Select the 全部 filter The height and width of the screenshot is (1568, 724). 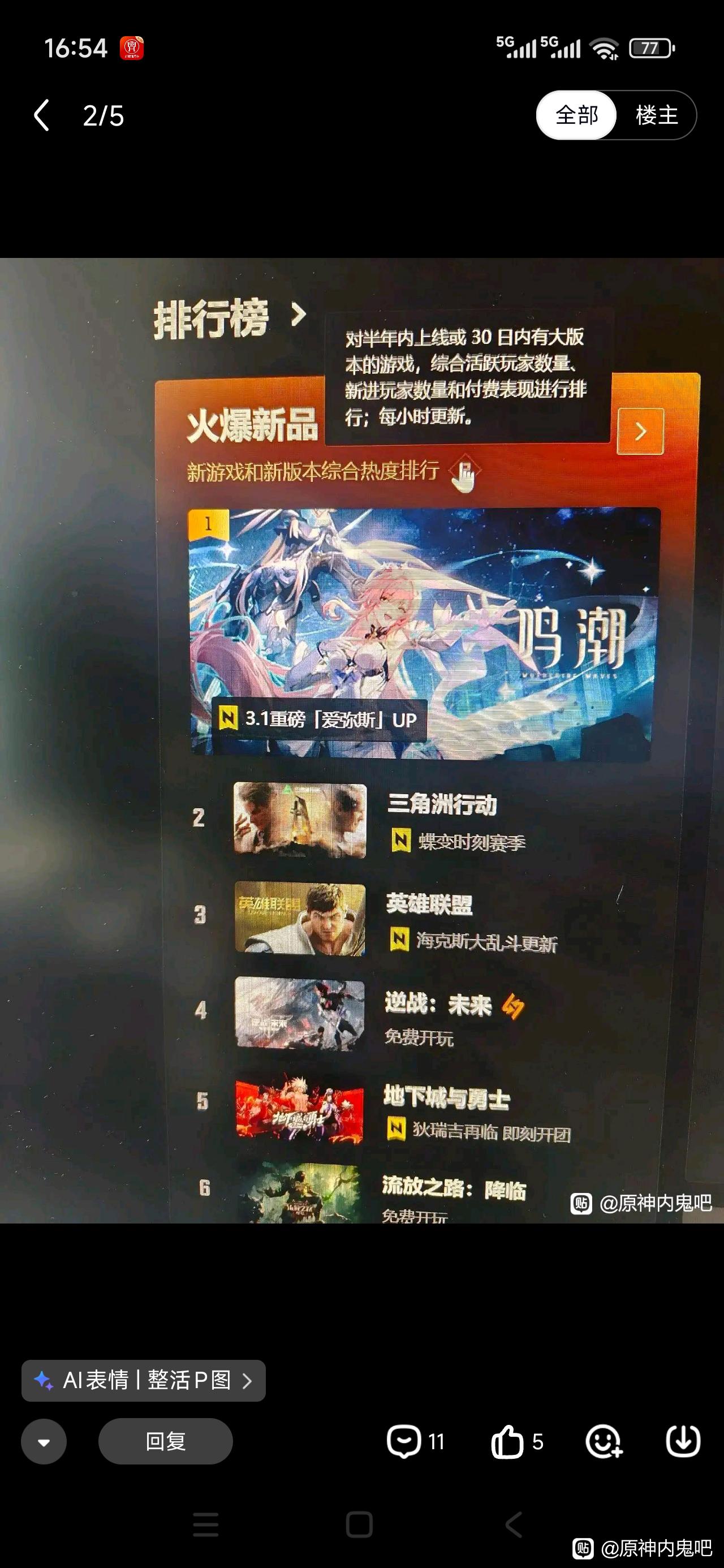pos(576,115)
